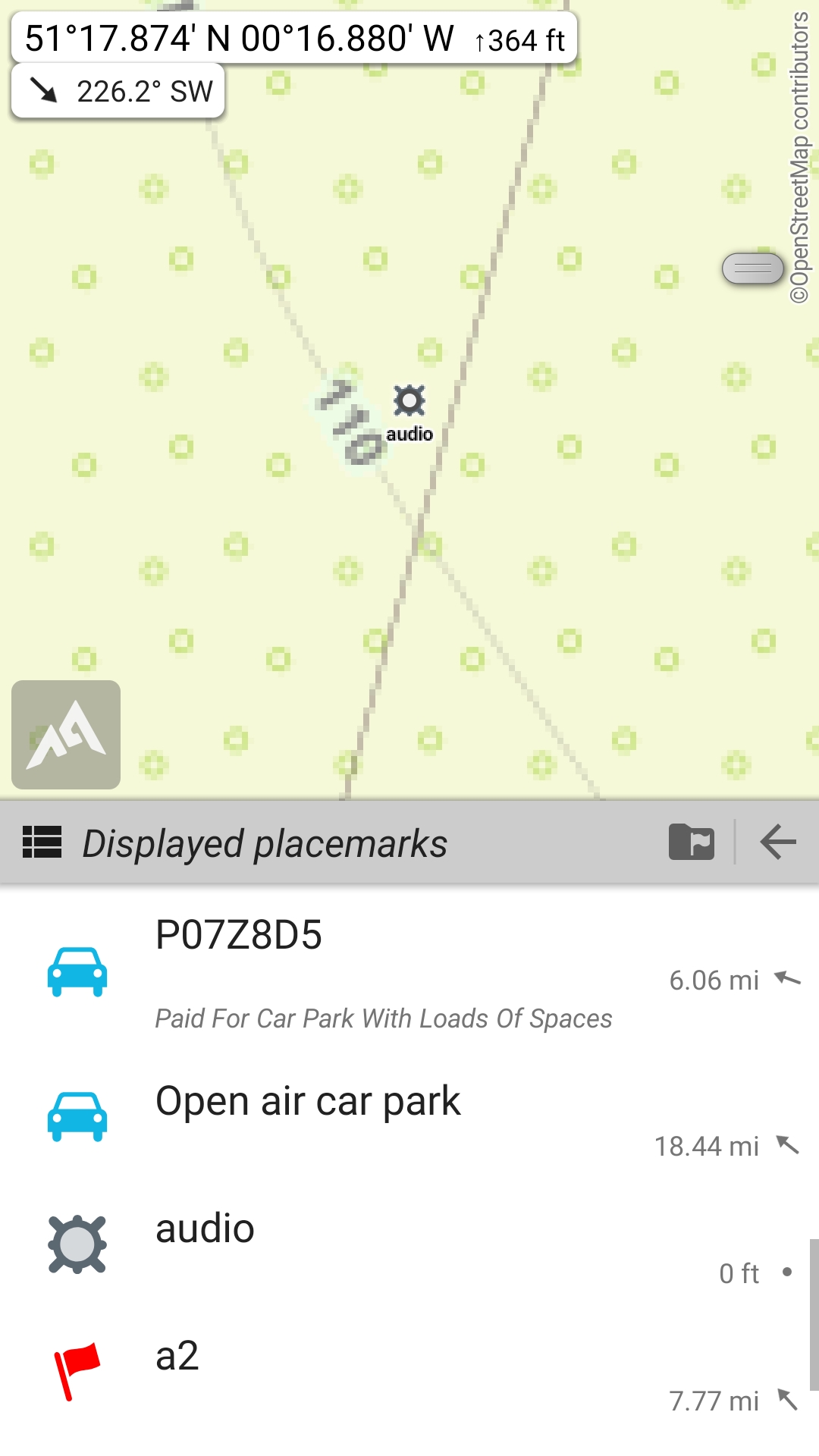Image resolution: width=819 pixels, height=1456 pixels.
Task: Tap the audio marker on the map
Action: pos(409,402)
